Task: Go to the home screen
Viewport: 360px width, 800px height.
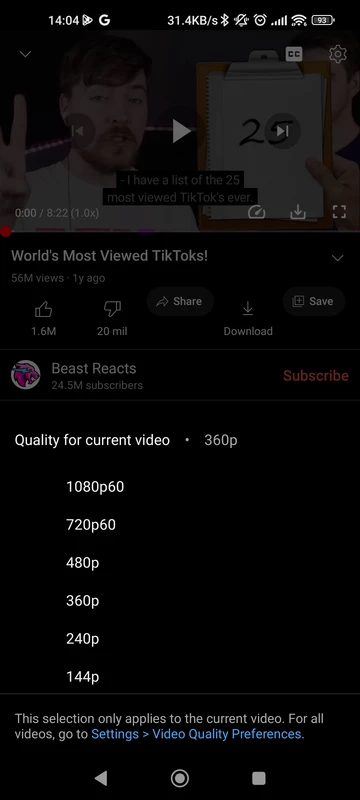Action: [180, 778]
